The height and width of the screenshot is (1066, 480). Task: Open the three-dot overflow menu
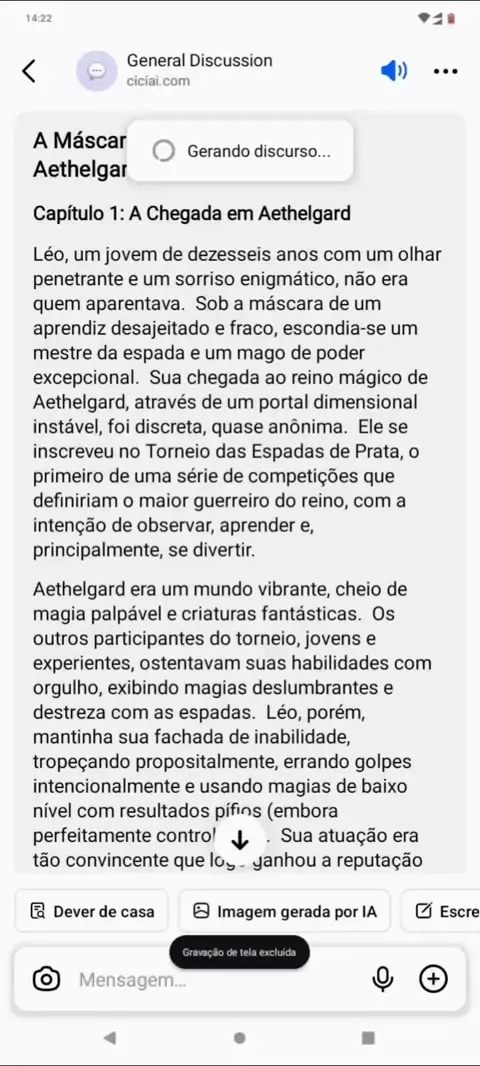[445, 71]
